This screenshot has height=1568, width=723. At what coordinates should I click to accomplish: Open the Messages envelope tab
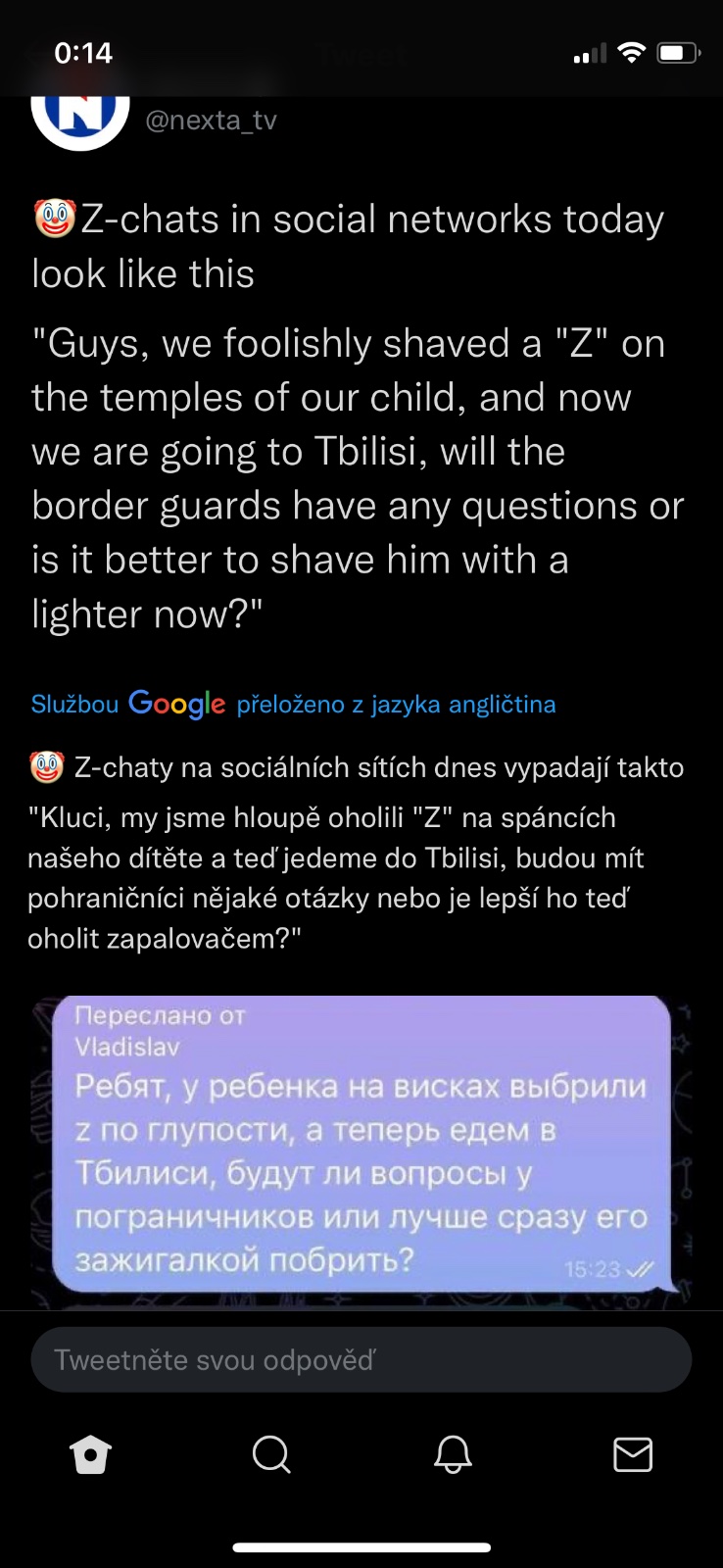[x=633, y=1454]
